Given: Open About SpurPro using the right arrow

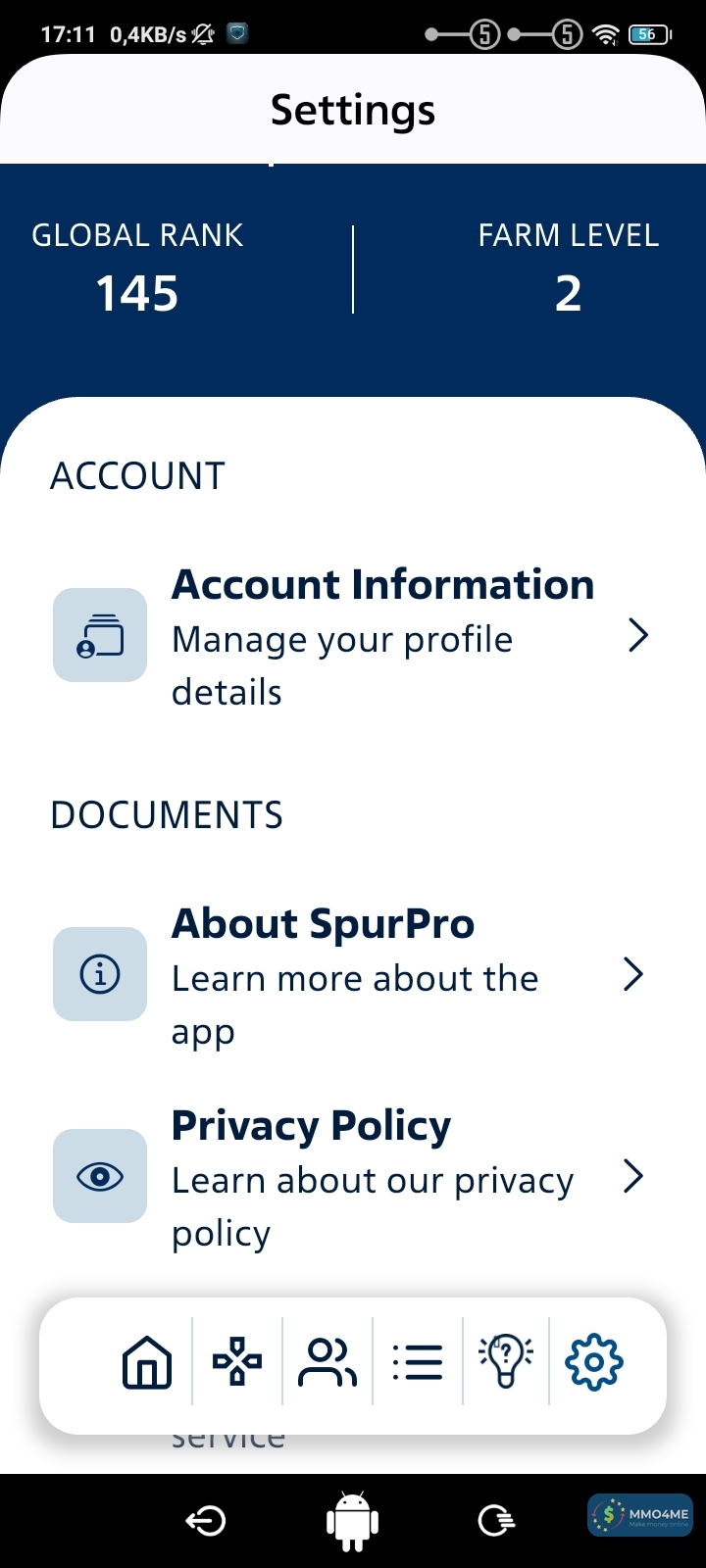Looking at the screenshot, I should (x=633, y=973).
